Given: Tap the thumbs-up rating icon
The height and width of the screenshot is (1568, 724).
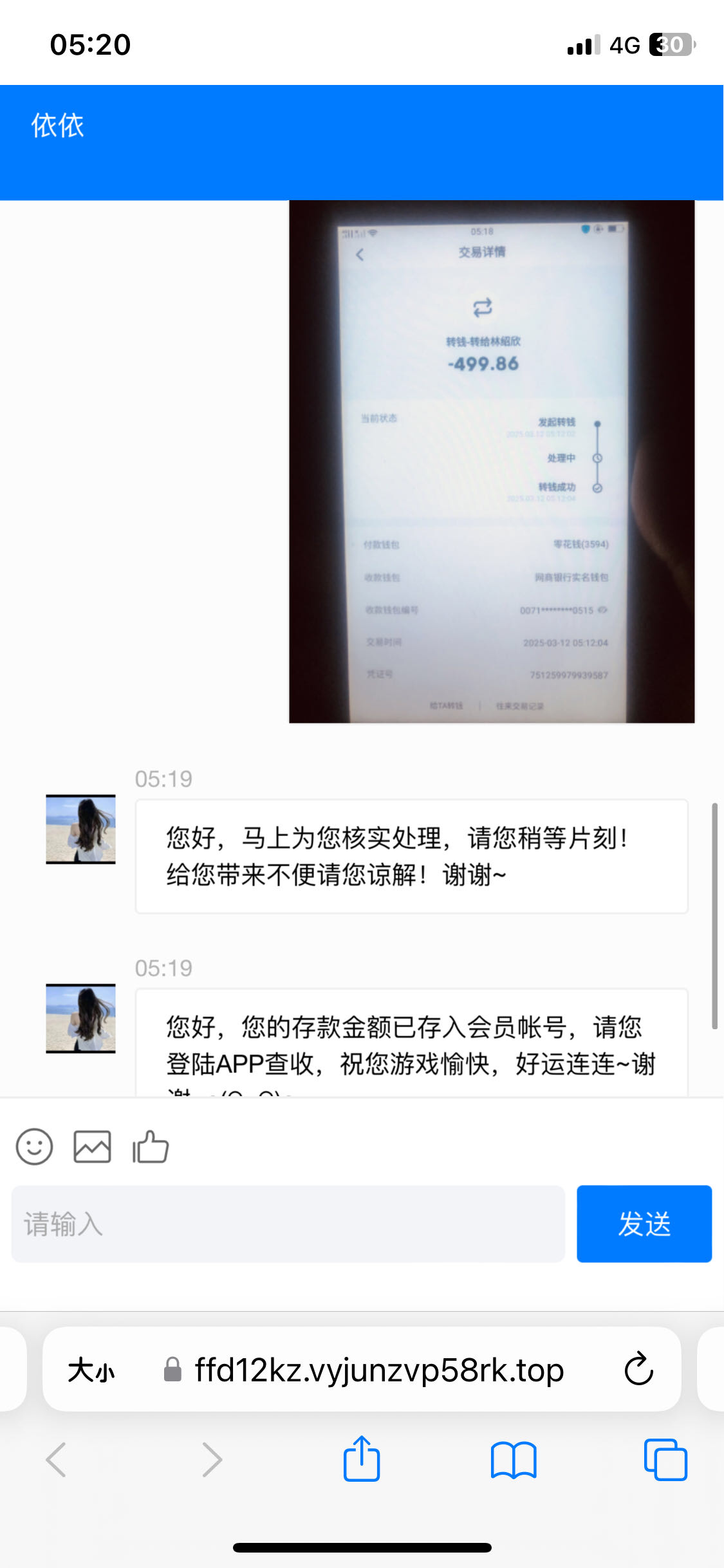Looking at the screenshot, I should pyautogui.click(x=150, y=1146).
